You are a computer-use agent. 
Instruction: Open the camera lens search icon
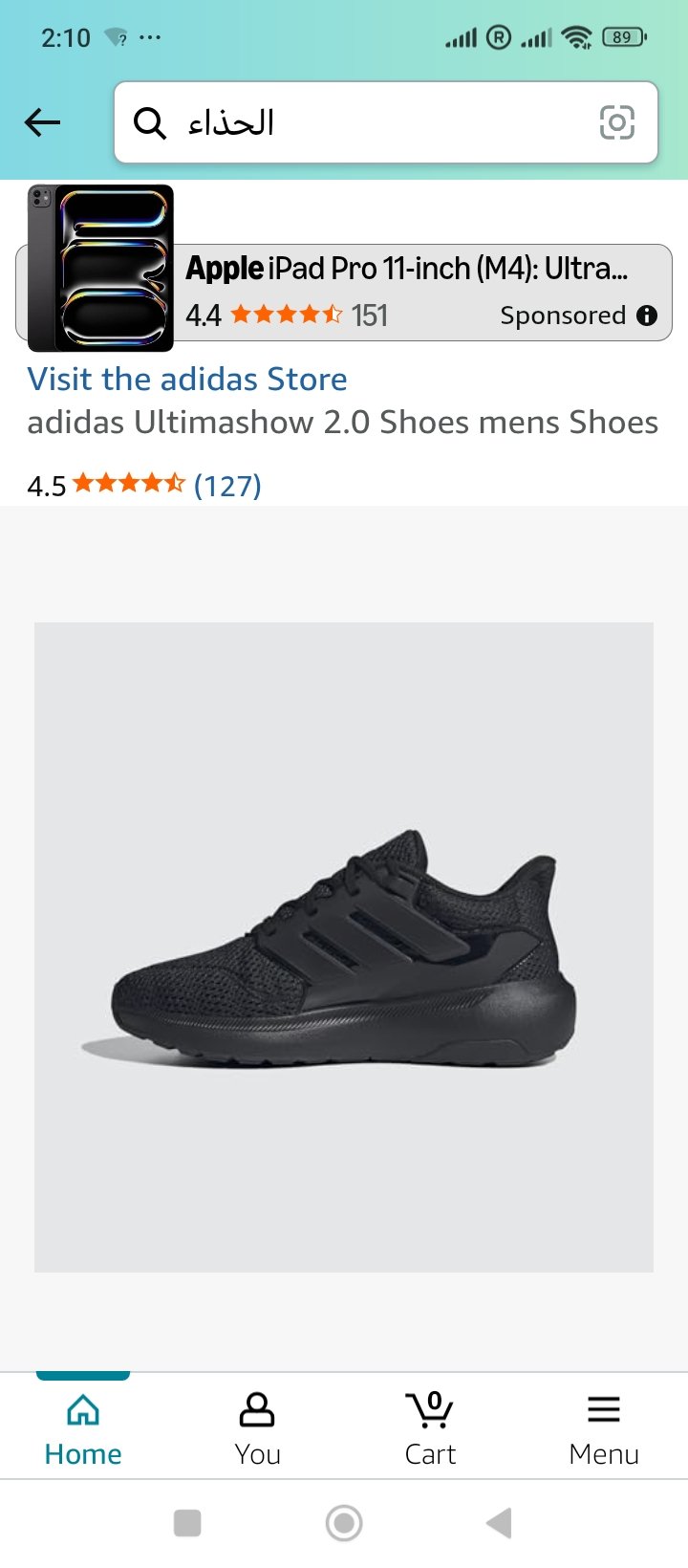616,122
